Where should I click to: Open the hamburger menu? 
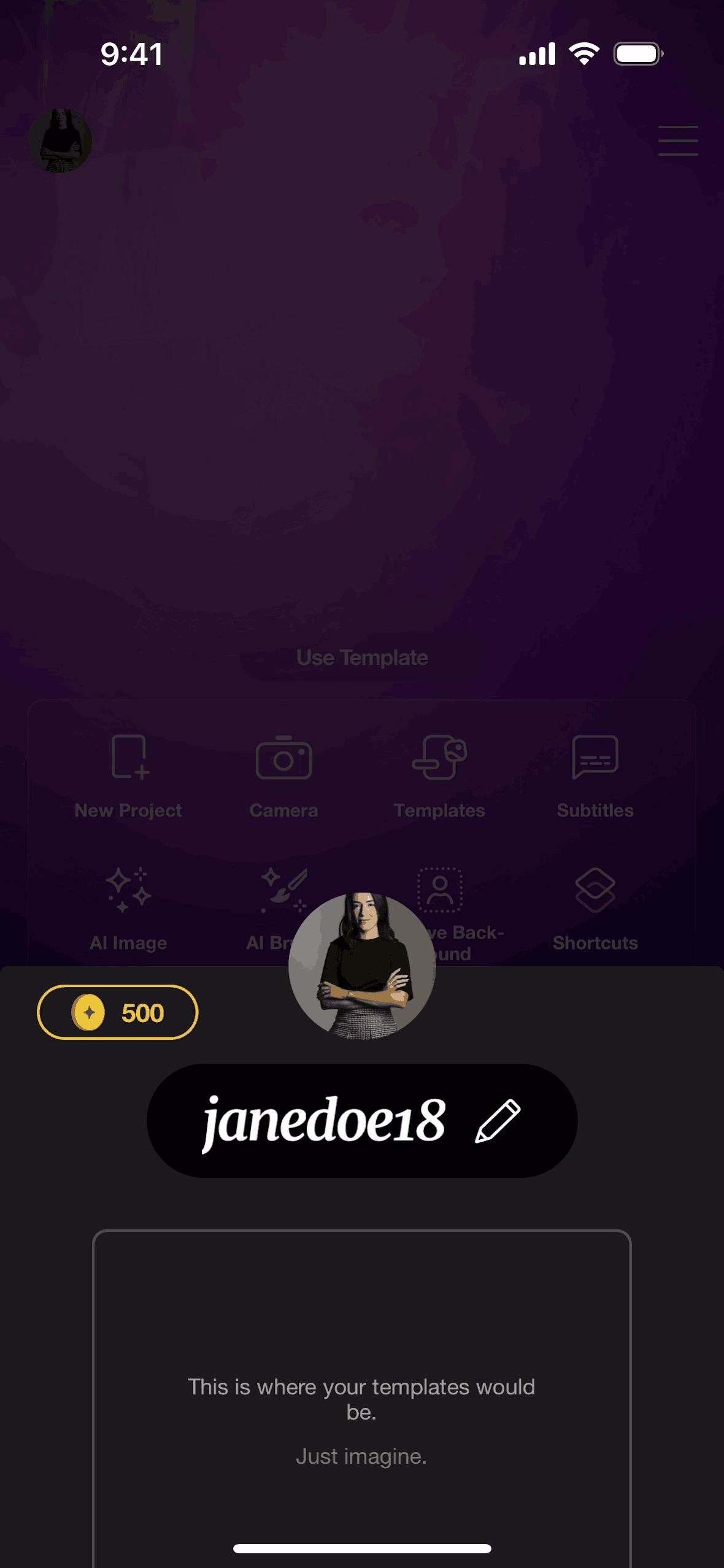pyautogui.click(x=677, y=140)
